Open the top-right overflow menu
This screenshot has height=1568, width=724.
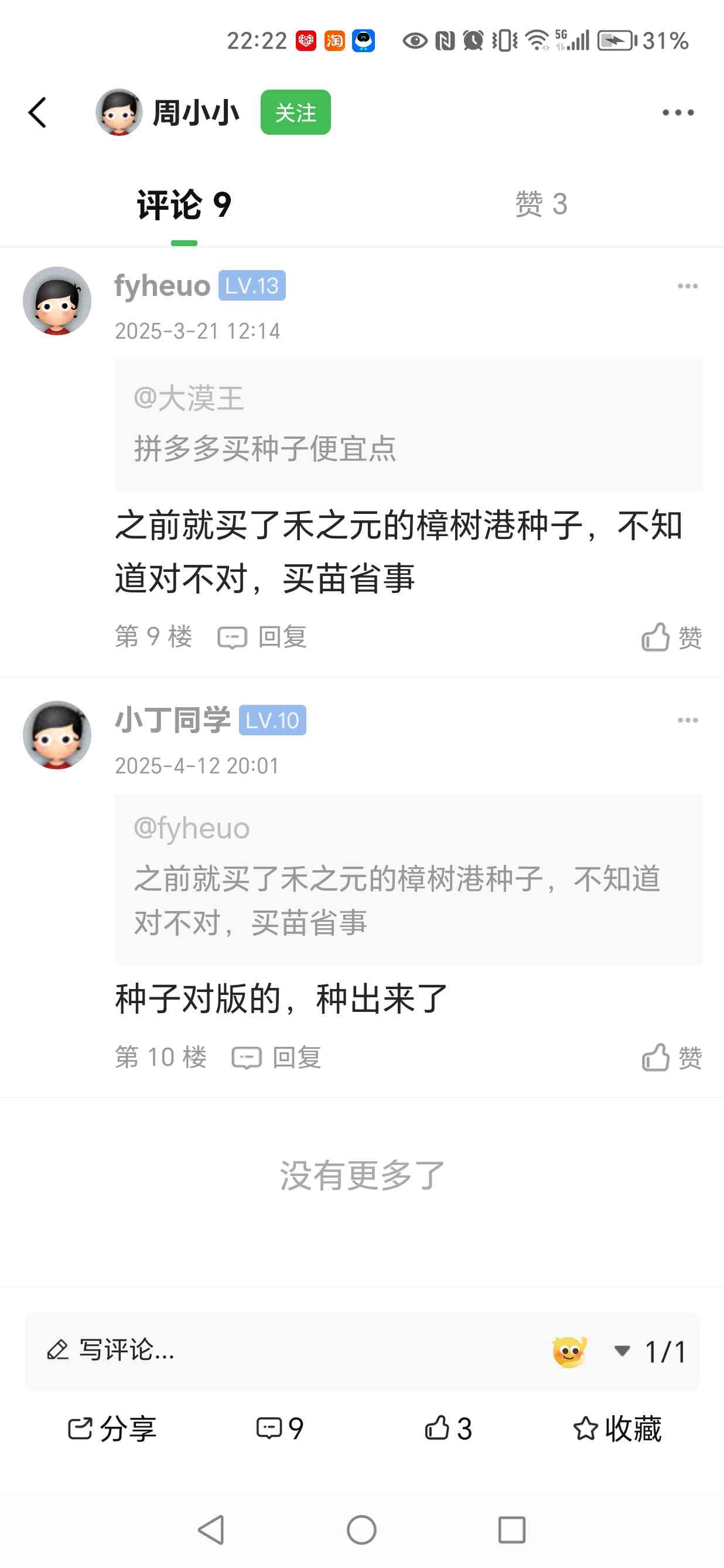pyautogui.click(x=678, y=113)
